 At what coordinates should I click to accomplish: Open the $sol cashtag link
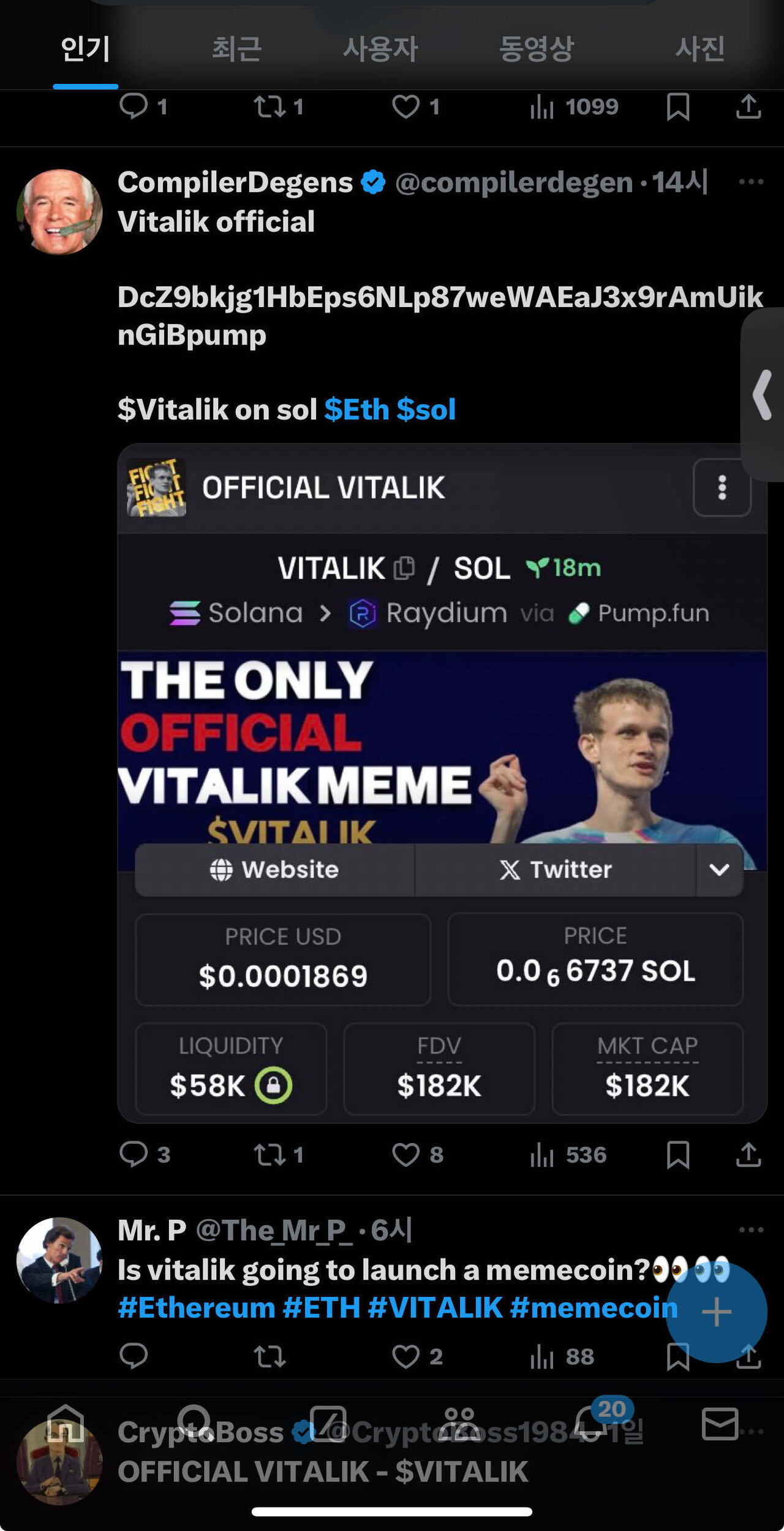[x=426, y=409]
